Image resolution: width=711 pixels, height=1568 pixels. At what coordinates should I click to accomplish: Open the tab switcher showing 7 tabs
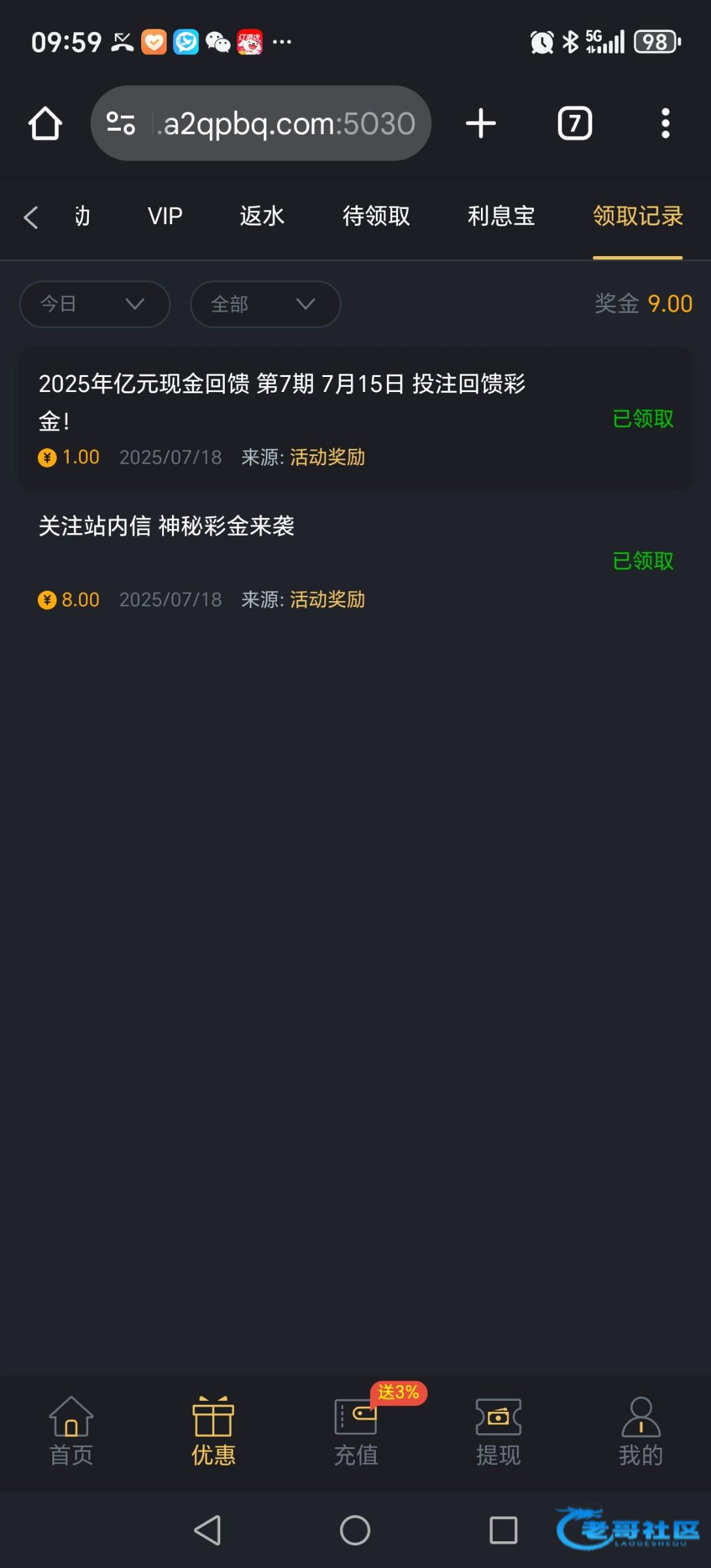click(x=574, y=123)
